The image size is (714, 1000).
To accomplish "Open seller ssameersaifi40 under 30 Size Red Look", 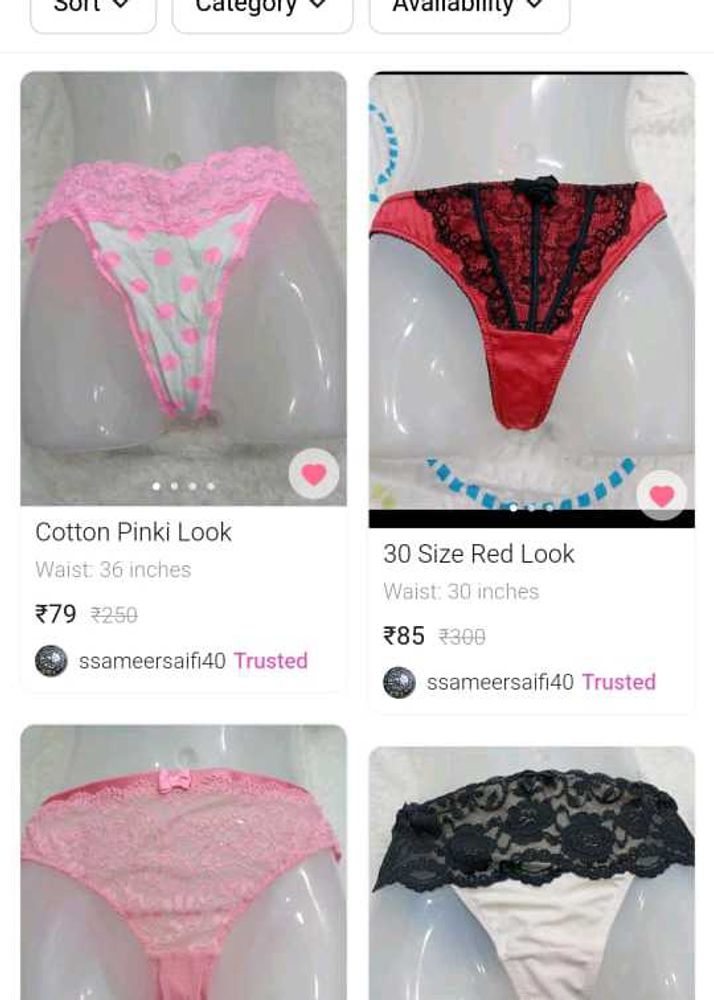I will coord(500,682).
